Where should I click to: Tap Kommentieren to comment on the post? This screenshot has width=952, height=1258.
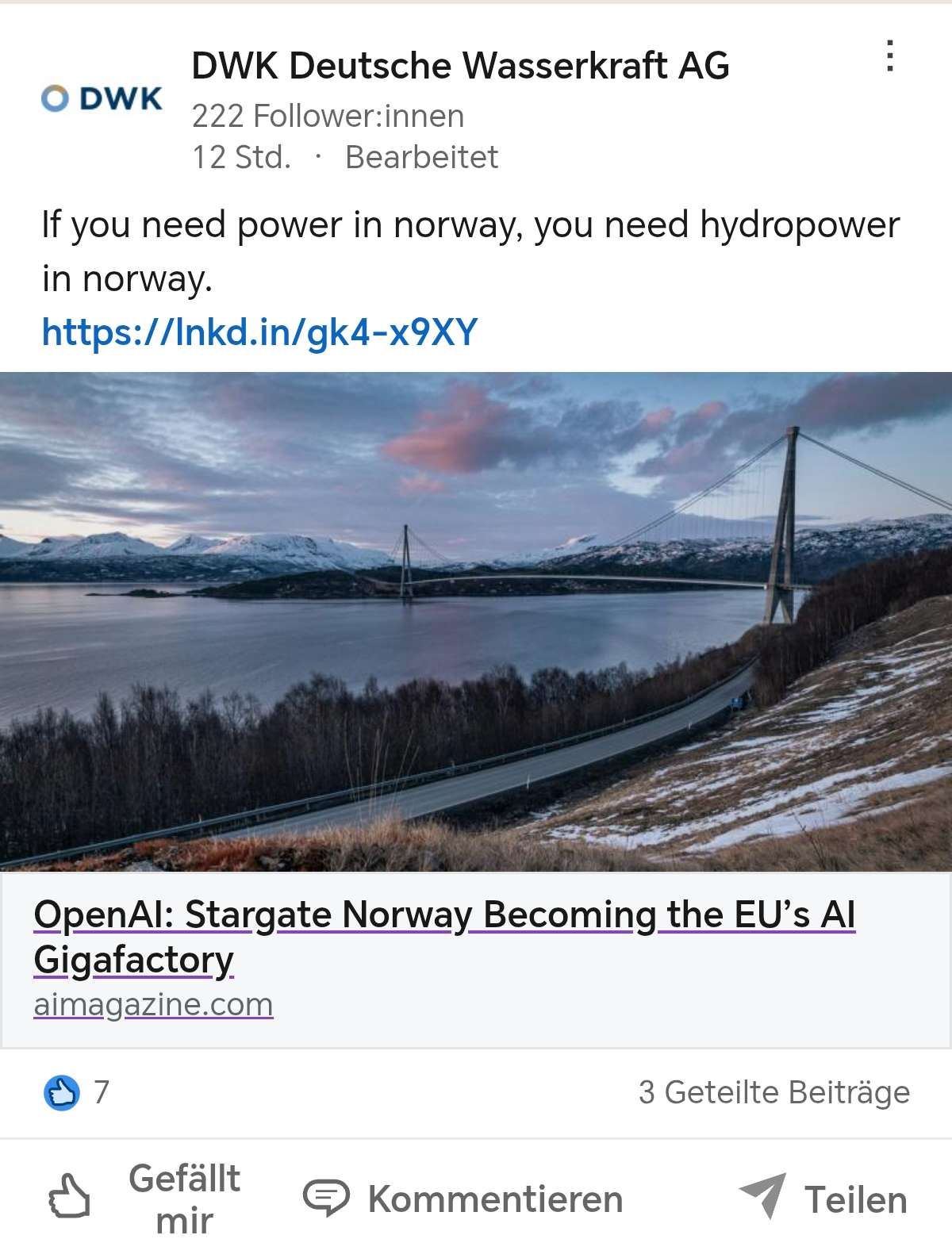463,1199
